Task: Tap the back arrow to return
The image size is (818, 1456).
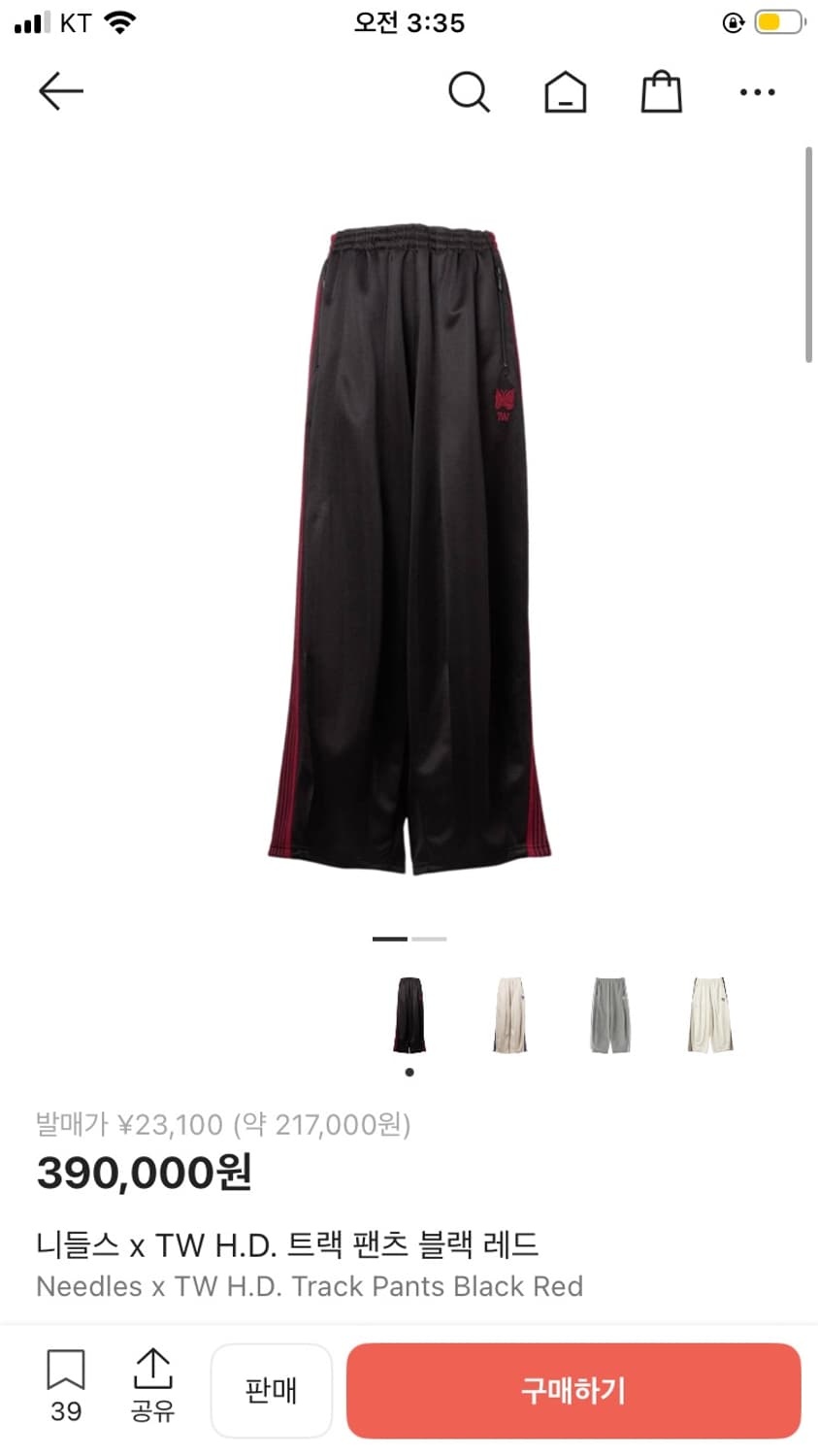Action: (60, 90)
